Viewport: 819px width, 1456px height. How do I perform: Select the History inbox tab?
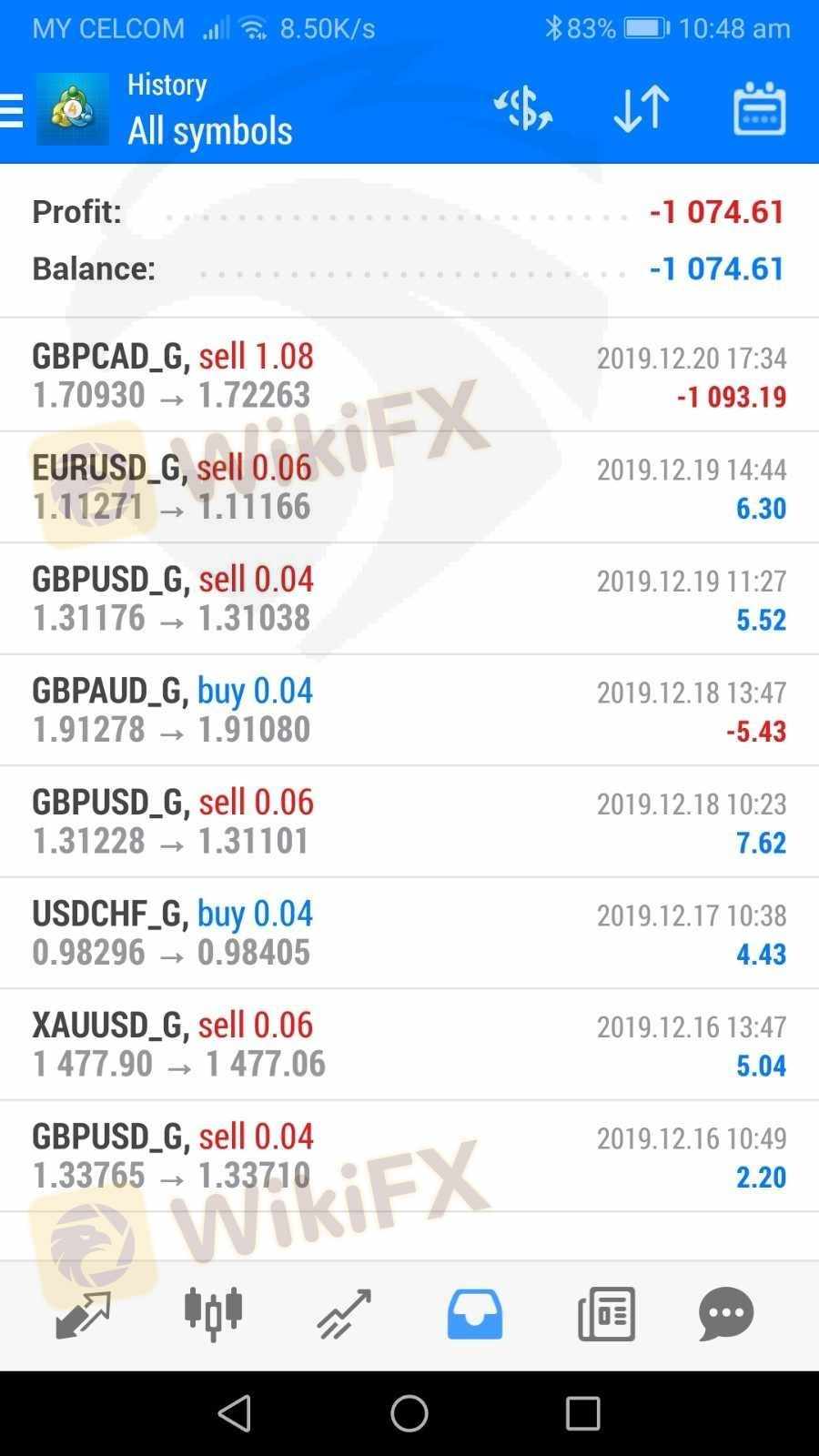click(x=474, y=1314)
